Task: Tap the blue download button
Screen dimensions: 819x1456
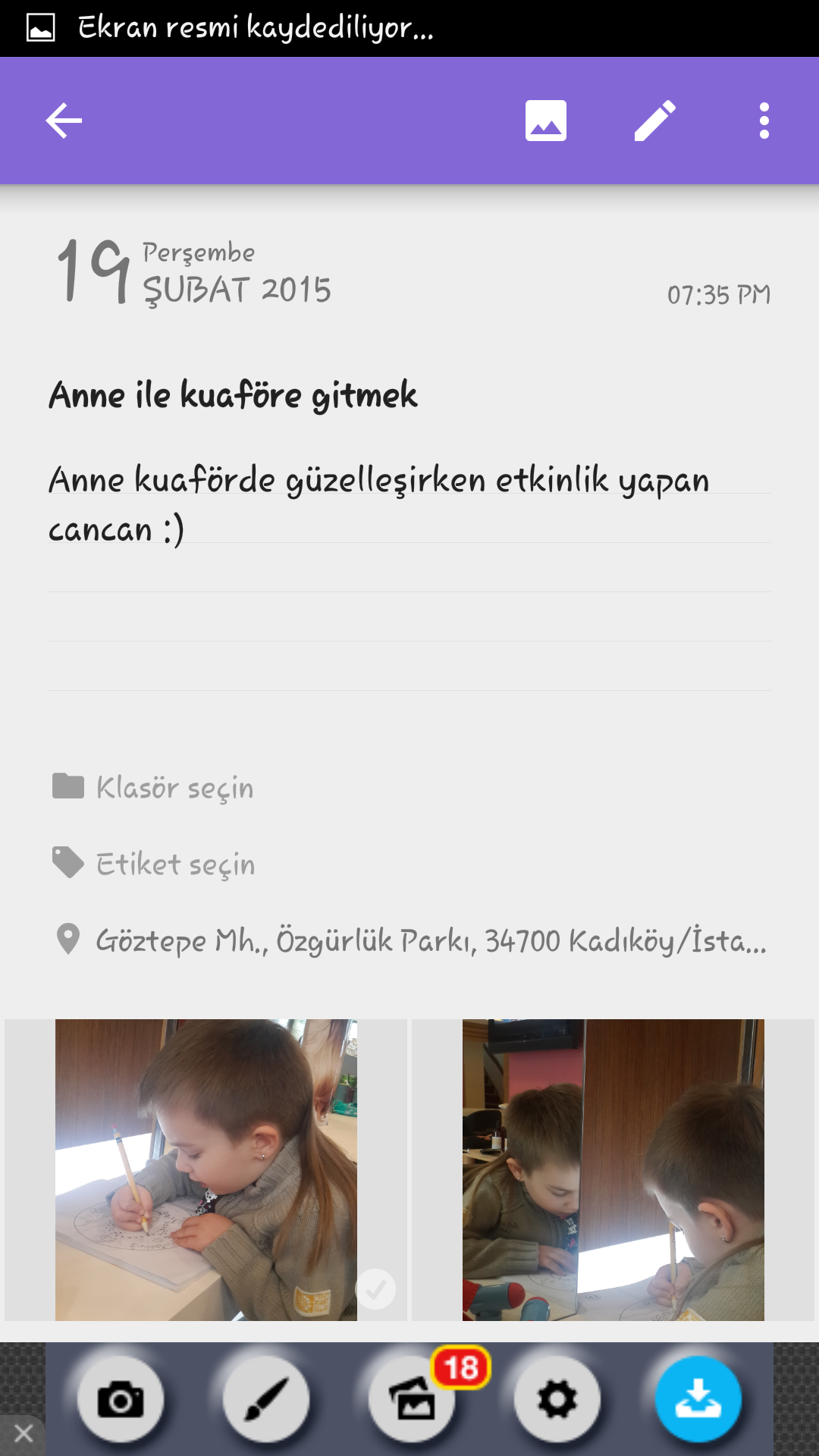Action: click(x=698, y=1399)
